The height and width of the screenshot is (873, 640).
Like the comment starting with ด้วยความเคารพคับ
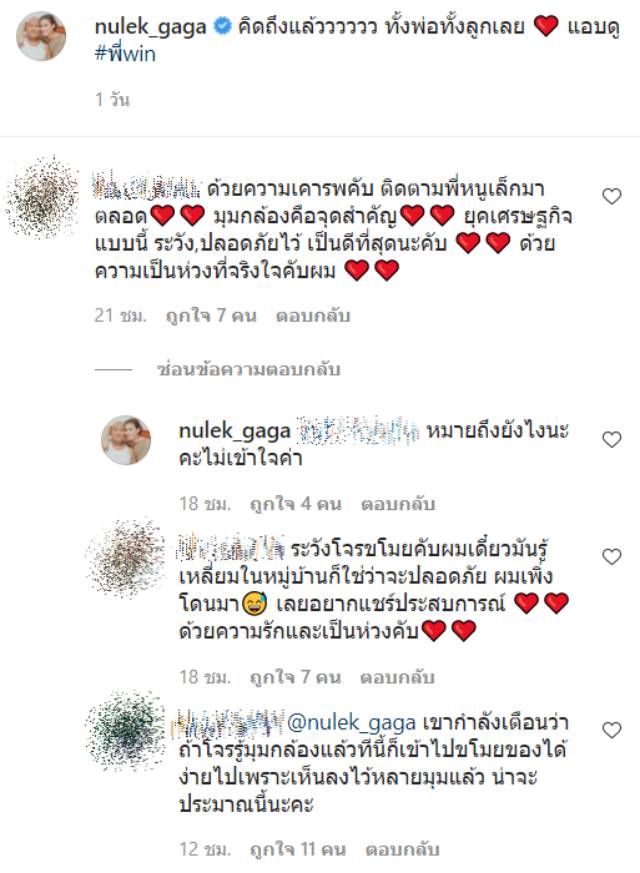[611, 196]
